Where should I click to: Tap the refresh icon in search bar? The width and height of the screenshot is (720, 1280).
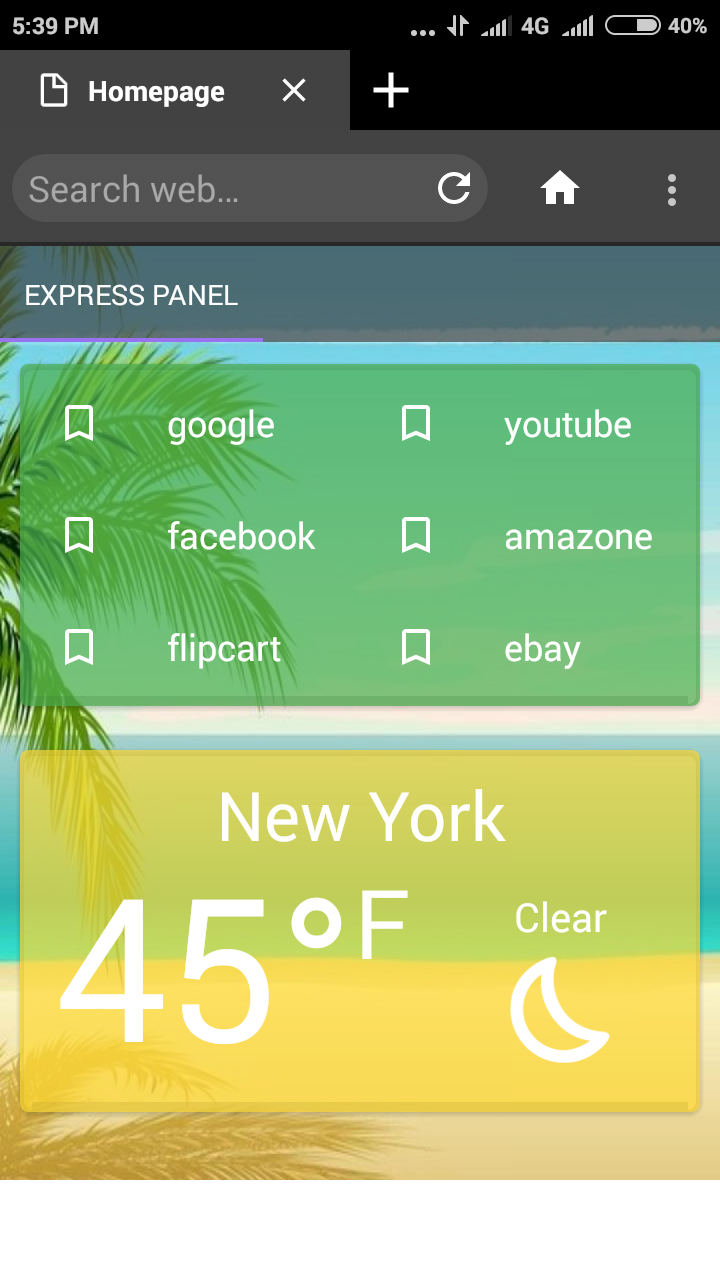click(453, 188)
